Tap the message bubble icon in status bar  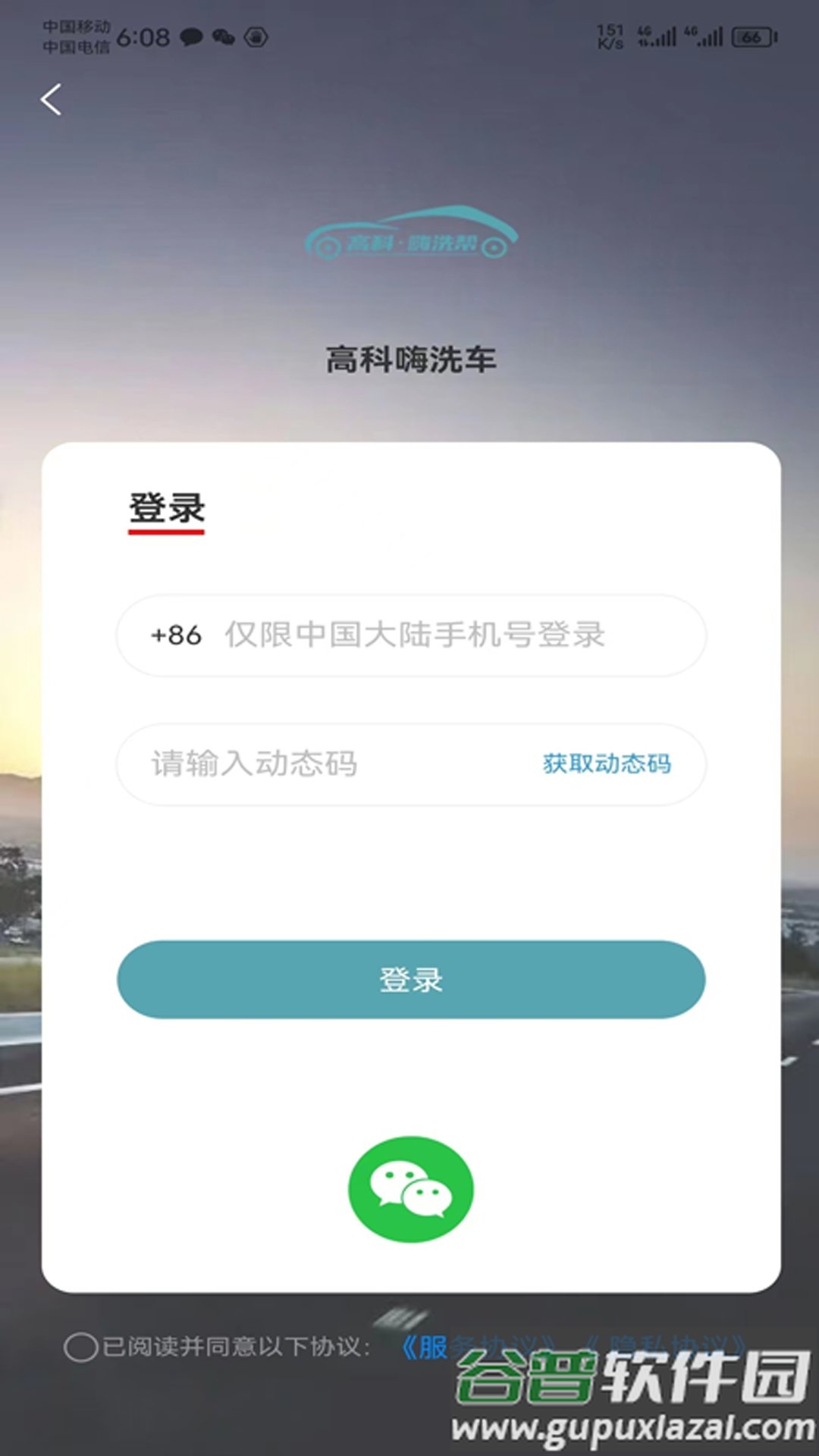(191, 36)
